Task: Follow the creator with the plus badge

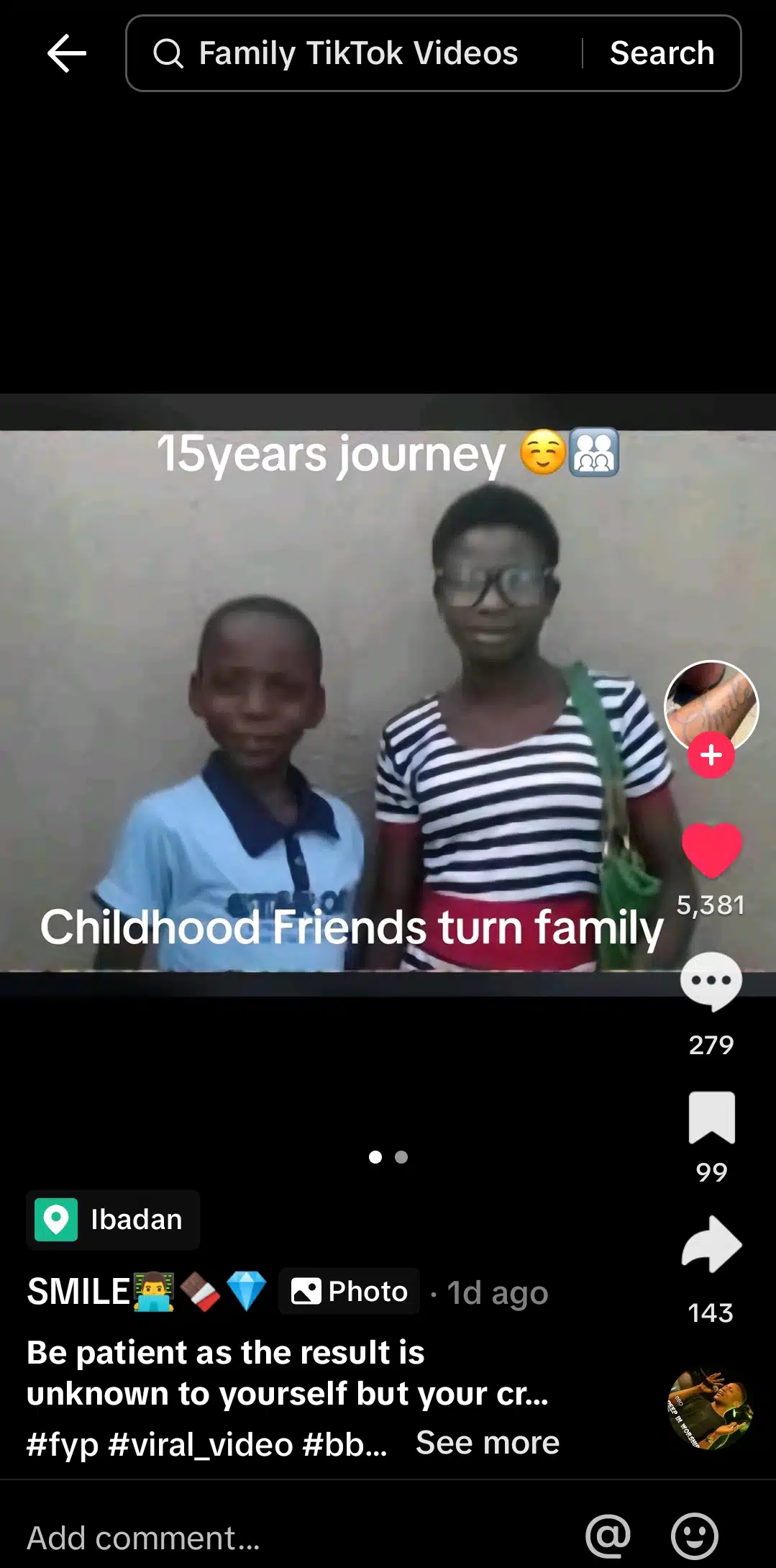Action: point(711,755)
